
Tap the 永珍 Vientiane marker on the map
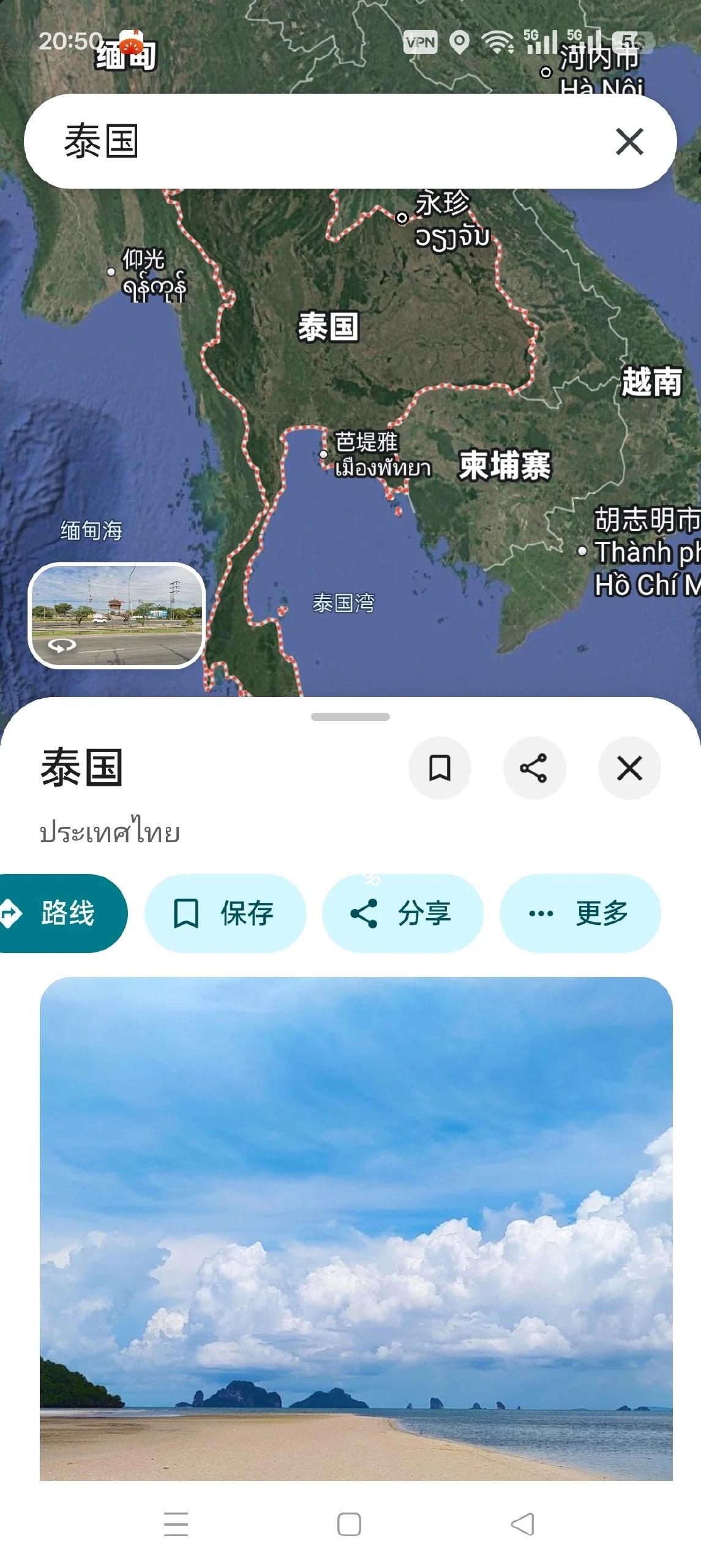tap(401, 219)
